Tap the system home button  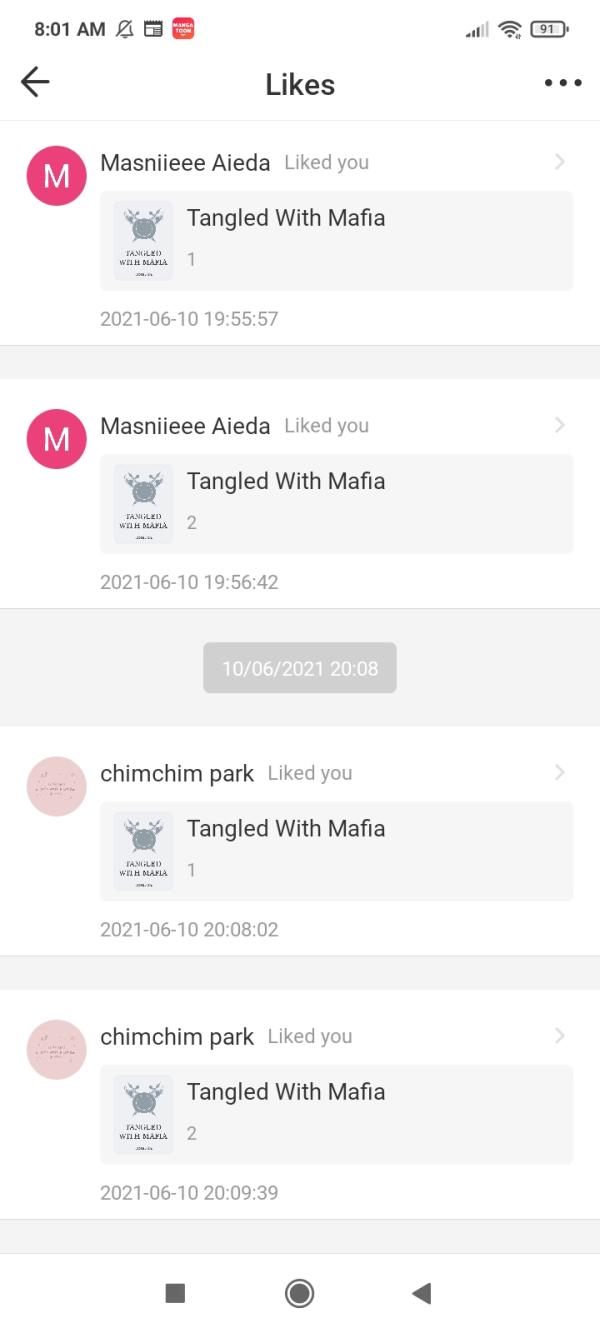299,1293
